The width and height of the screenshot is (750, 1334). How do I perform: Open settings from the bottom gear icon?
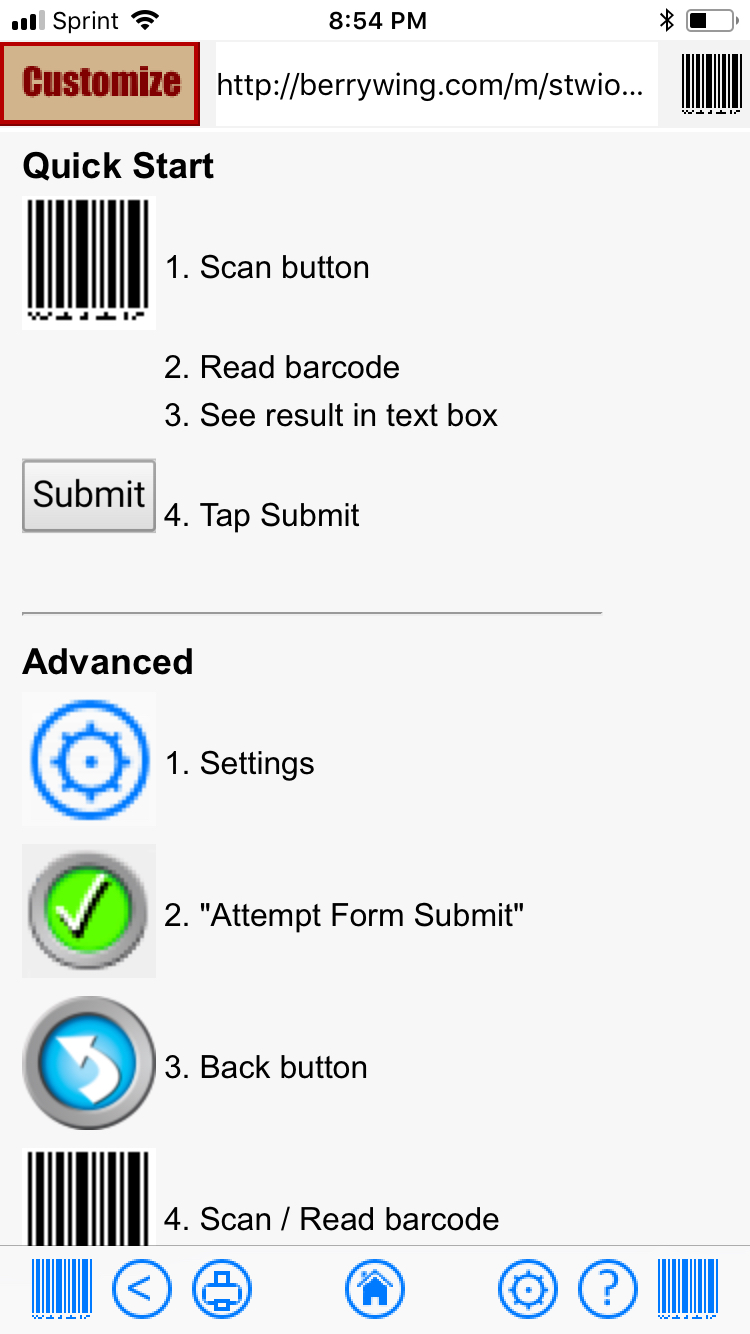[x=528, y=1289]
